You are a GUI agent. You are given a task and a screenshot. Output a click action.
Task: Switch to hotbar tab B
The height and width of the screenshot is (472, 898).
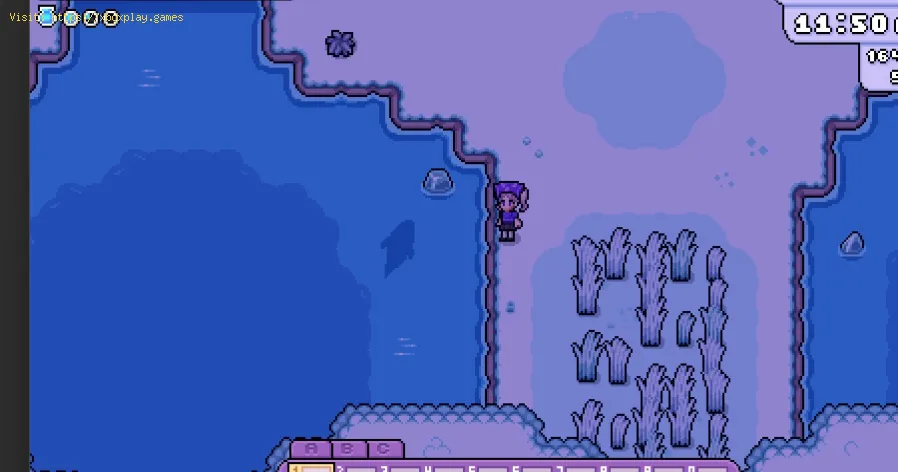tap(347, 450)
